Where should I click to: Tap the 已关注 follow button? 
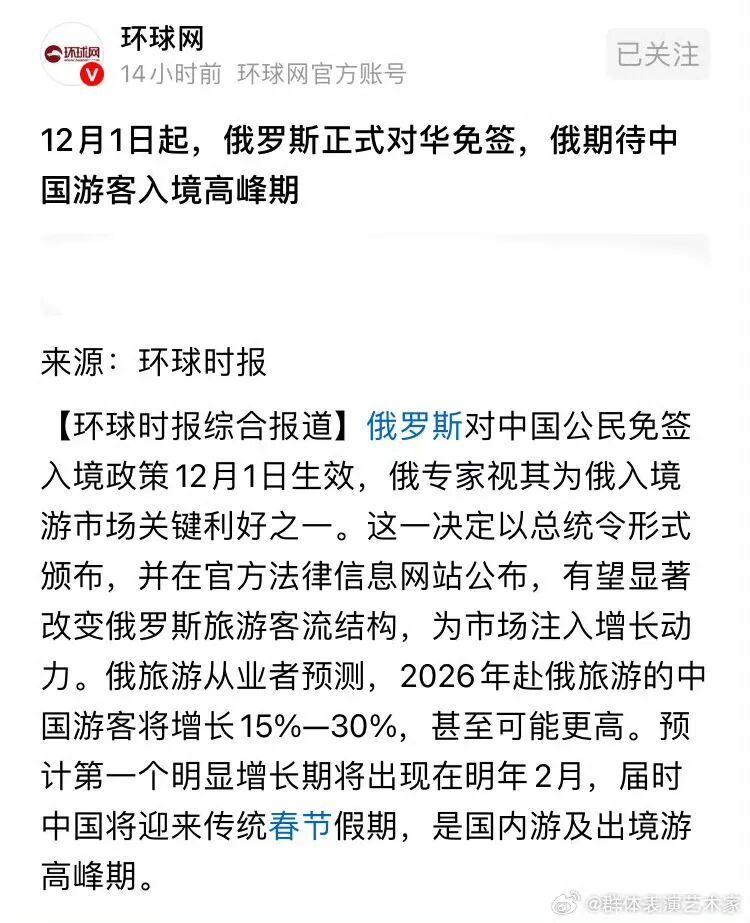click(657, 54)
